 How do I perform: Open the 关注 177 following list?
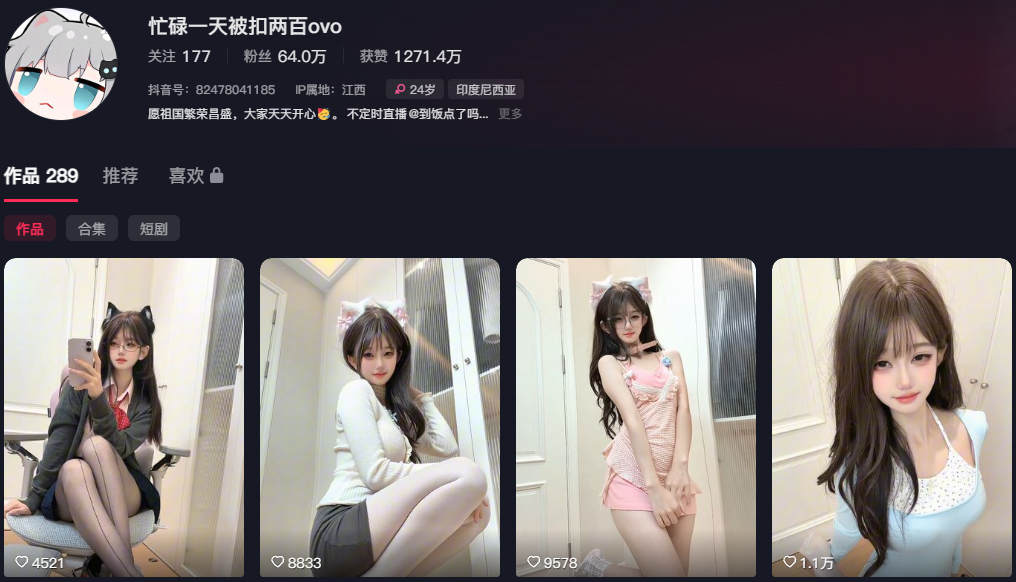(179, 56)
